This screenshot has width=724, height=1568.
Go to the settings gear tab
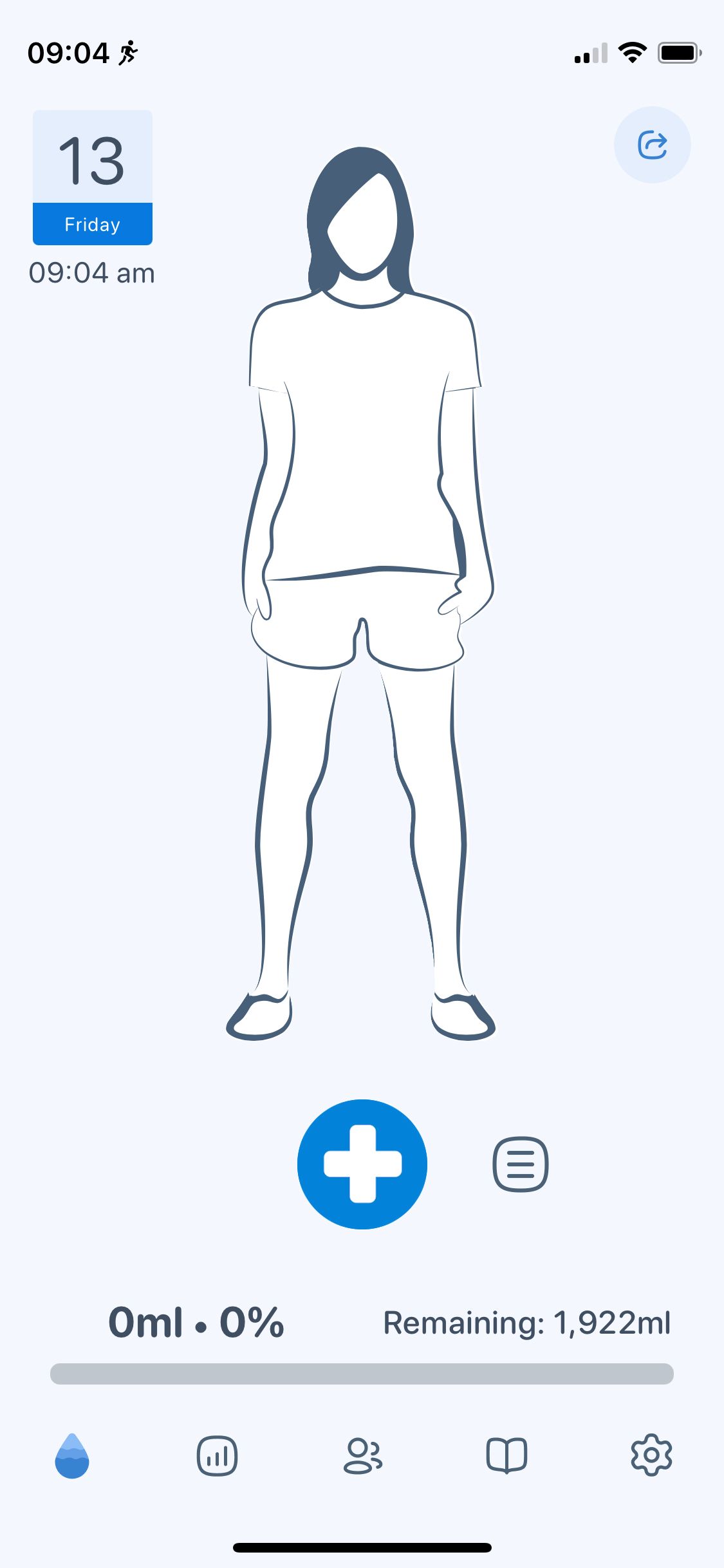[x=651, y=1455]
